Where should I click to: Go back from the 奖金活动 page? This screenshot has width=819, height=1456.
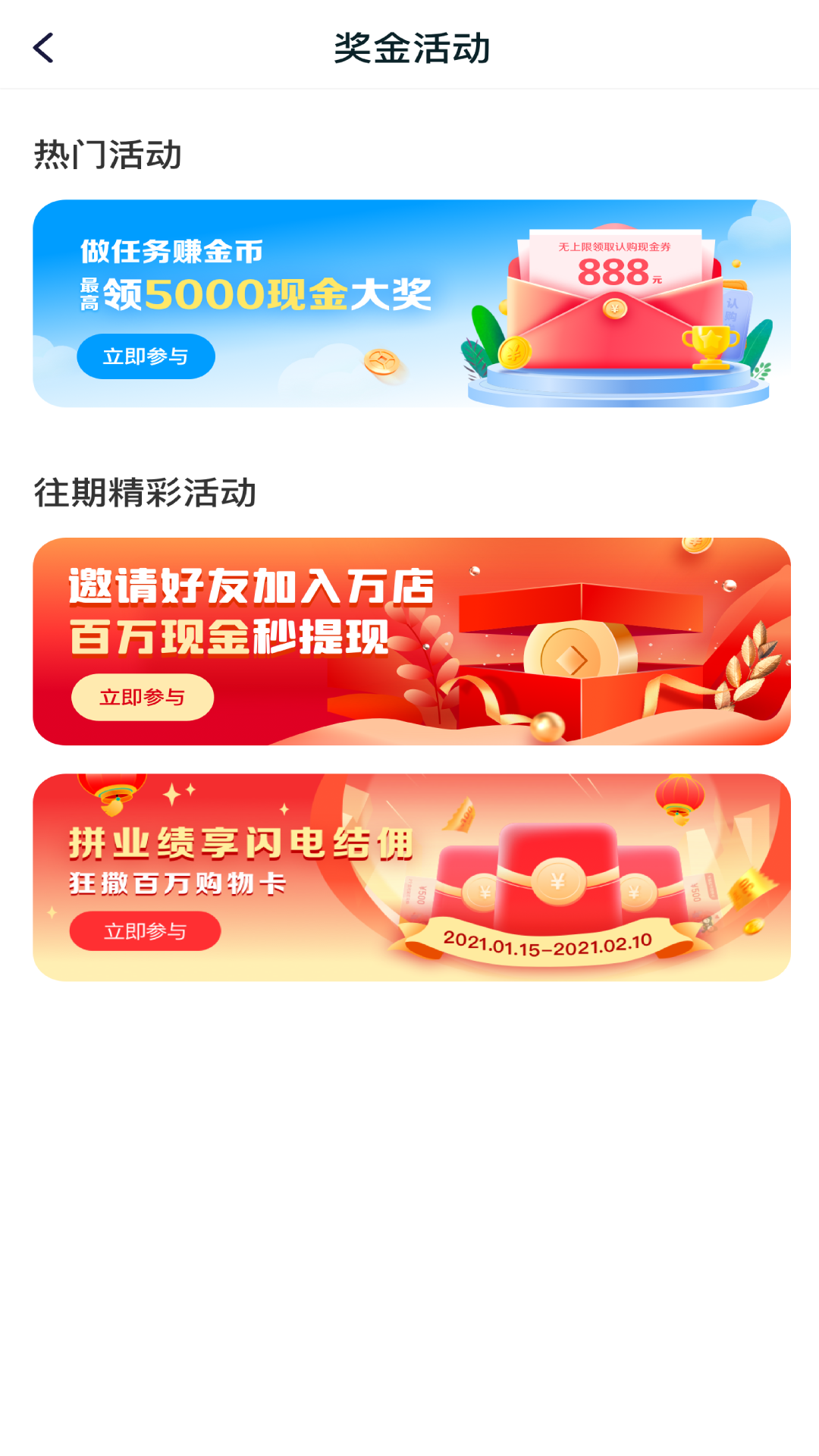coord(44,48)
